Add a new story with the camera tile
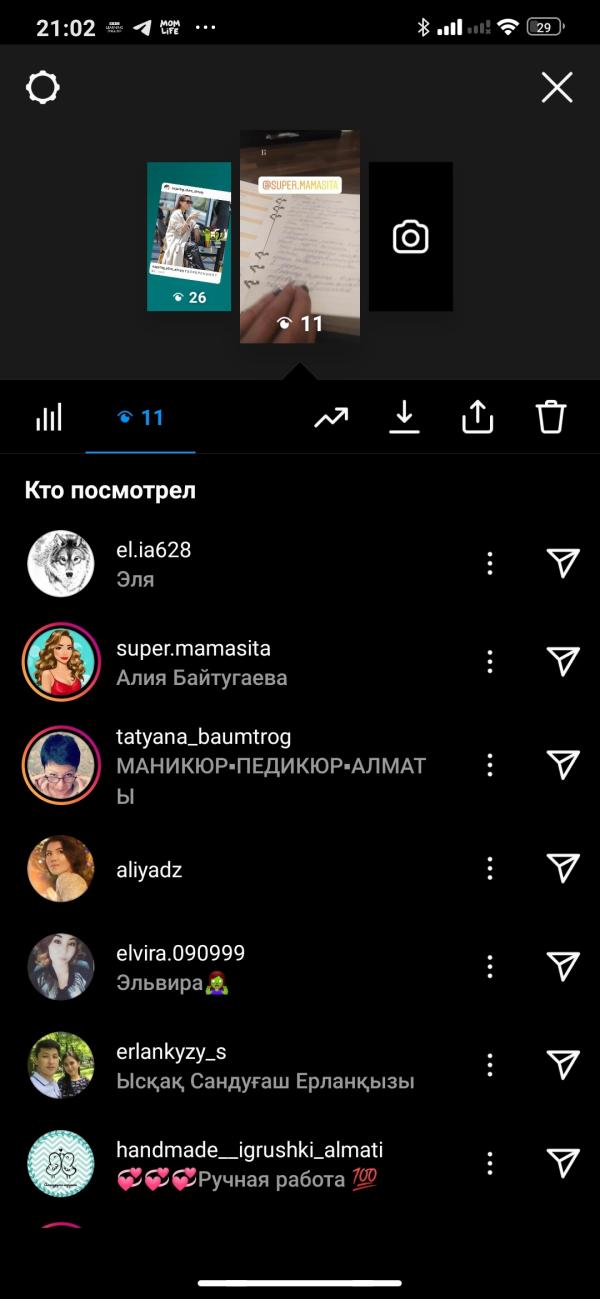This screenshot has width=600, height=1299. click(411, 237)
